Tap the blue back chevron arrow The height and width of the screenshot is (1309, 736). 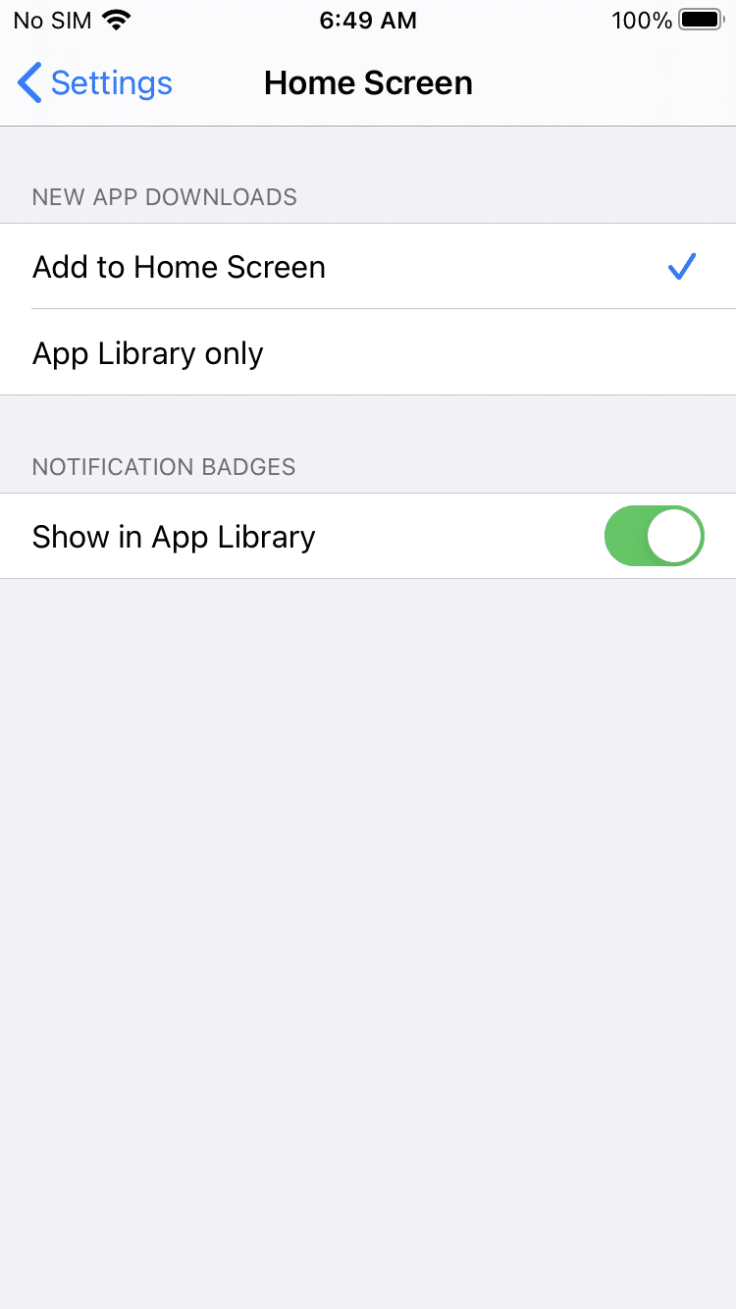click(27, 83)
